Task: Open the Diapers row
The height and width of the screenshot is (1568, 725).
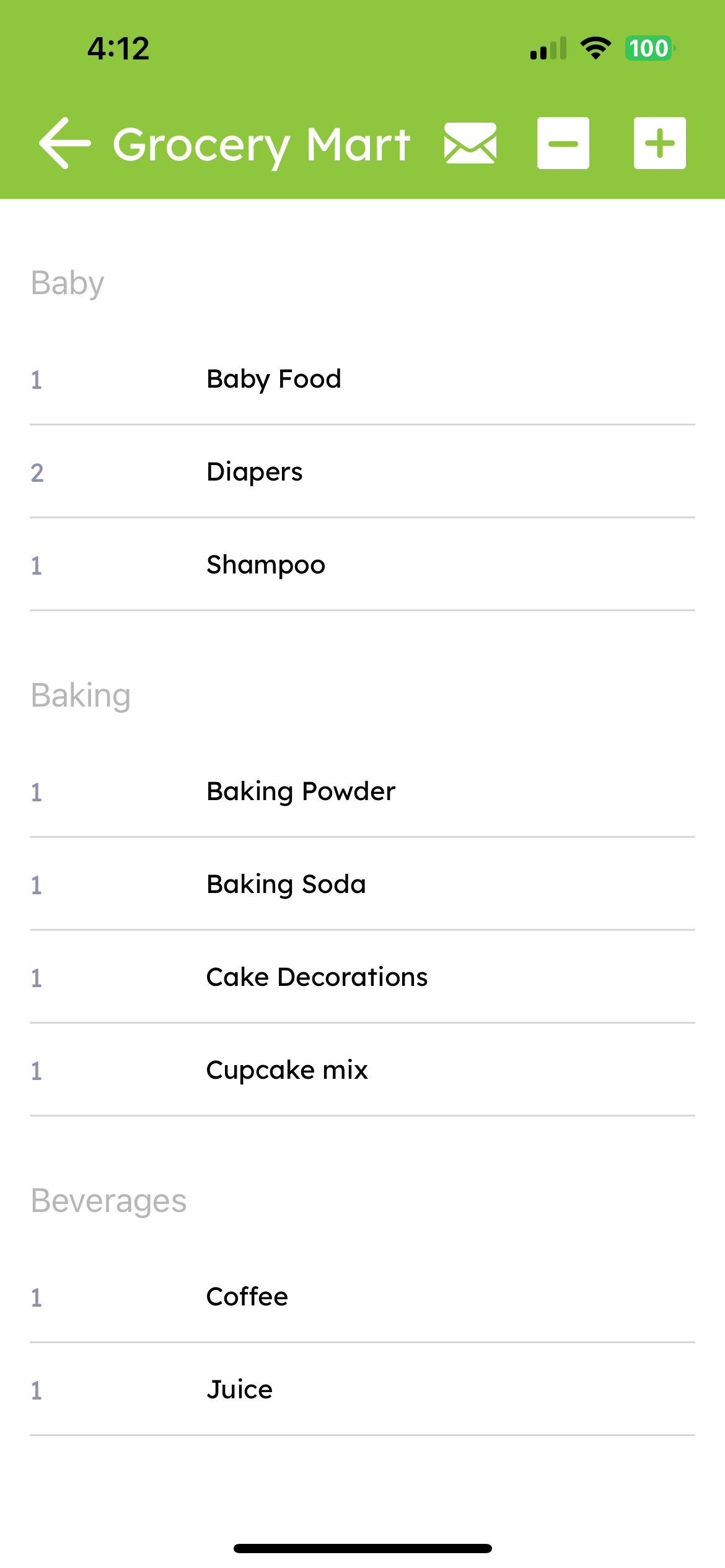Action: (255, 472)
